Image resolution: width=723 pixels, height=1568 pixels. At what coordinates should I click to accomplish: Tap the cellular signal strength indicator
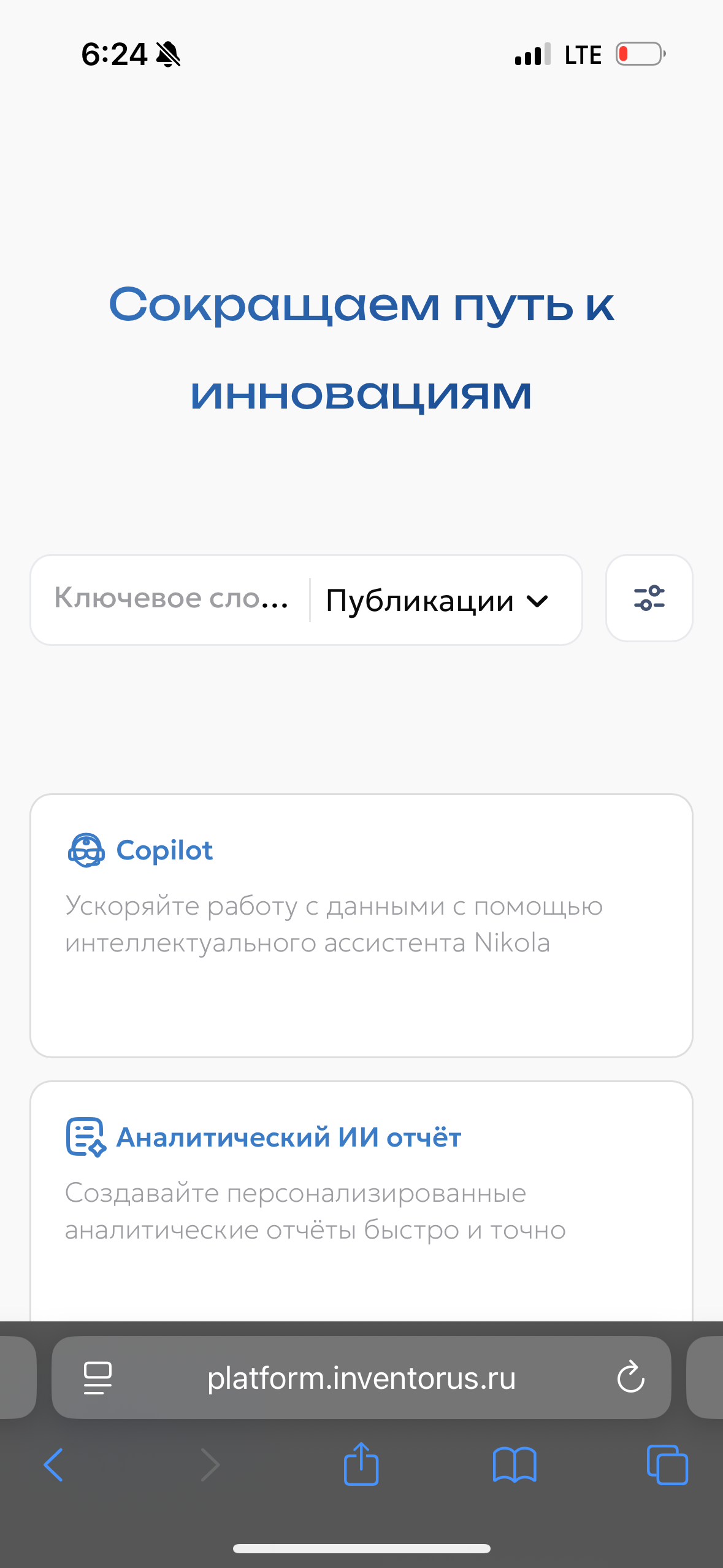pos(532,54)
